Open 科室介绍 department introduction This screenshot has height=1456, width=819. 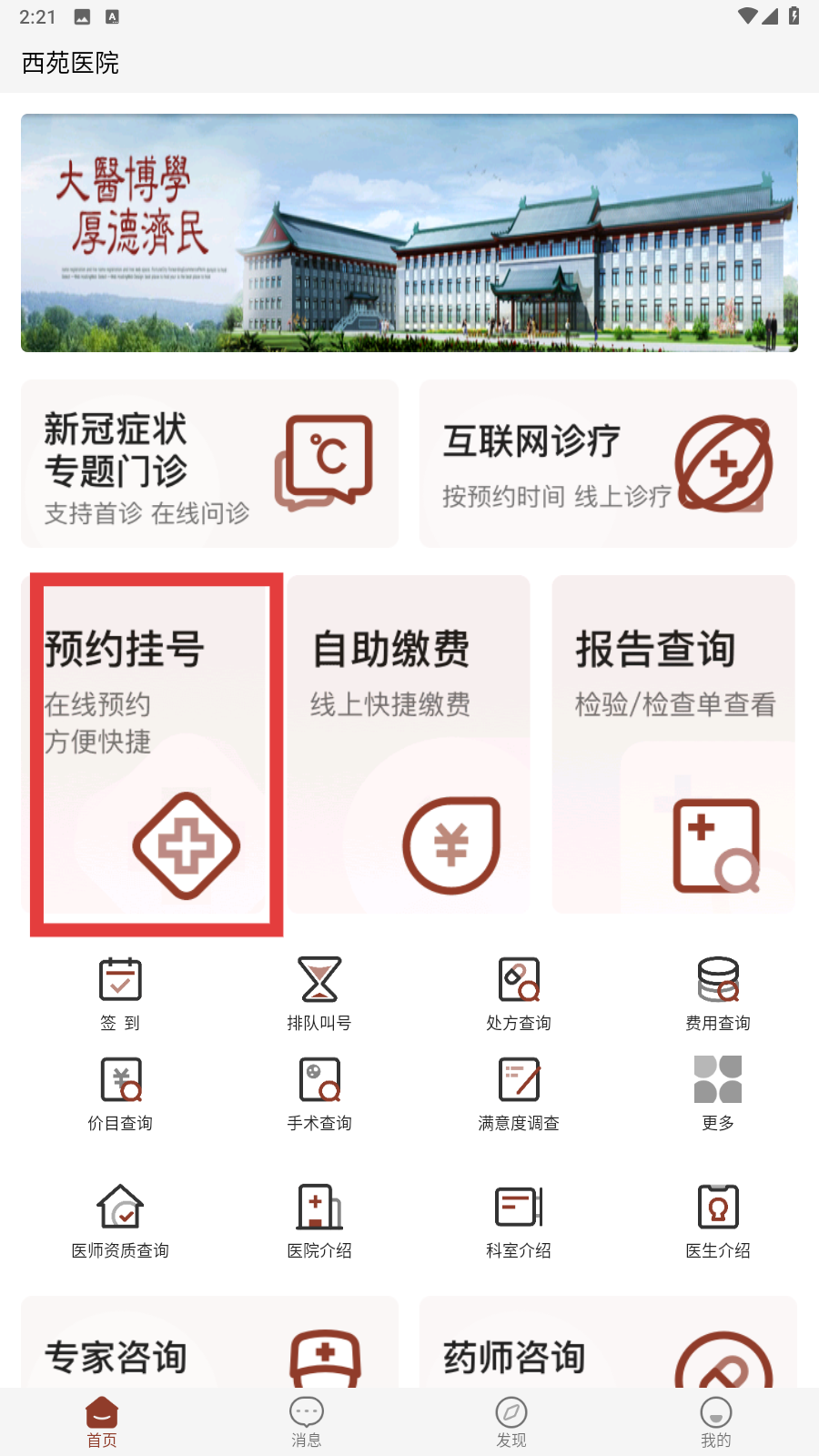coord(519,1219)
